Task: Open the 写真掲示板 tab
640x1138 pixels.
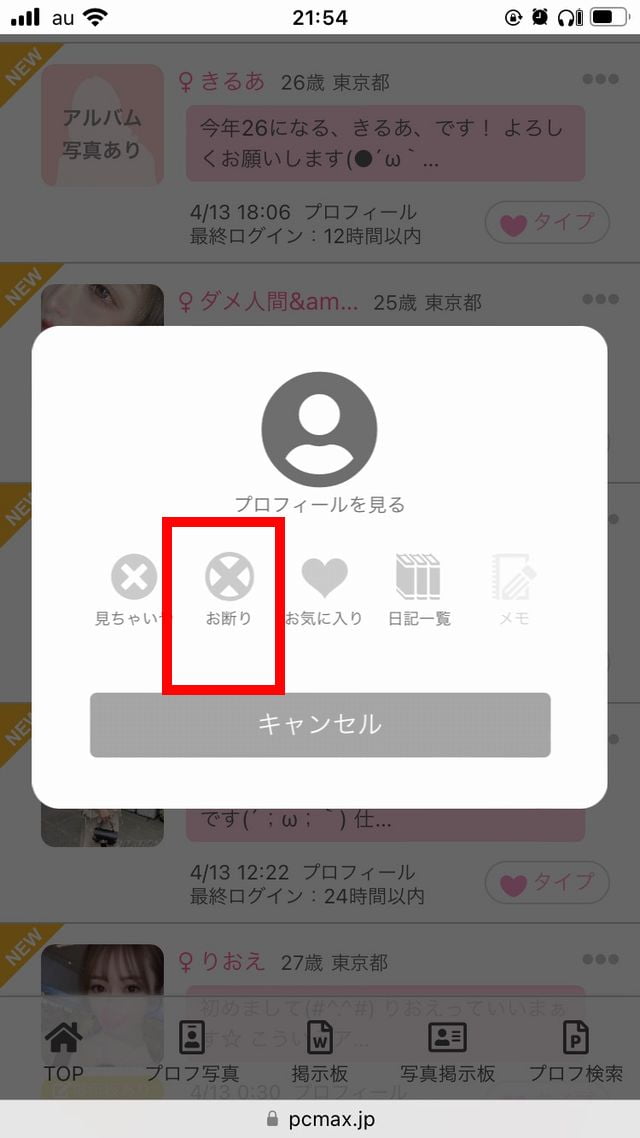Action: point(447,1052)
